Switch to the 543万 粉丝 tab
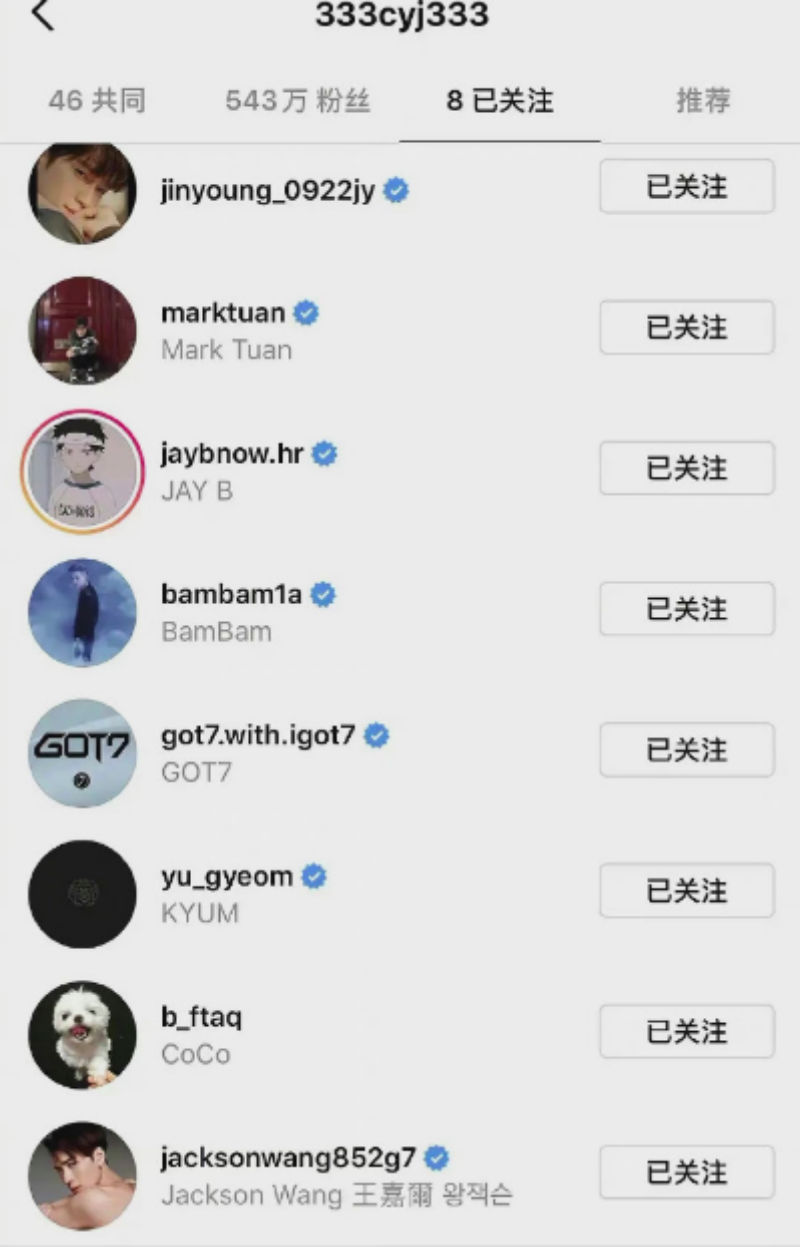The height and width of the screenshot is (1247, 800). [x=298, y=101]
